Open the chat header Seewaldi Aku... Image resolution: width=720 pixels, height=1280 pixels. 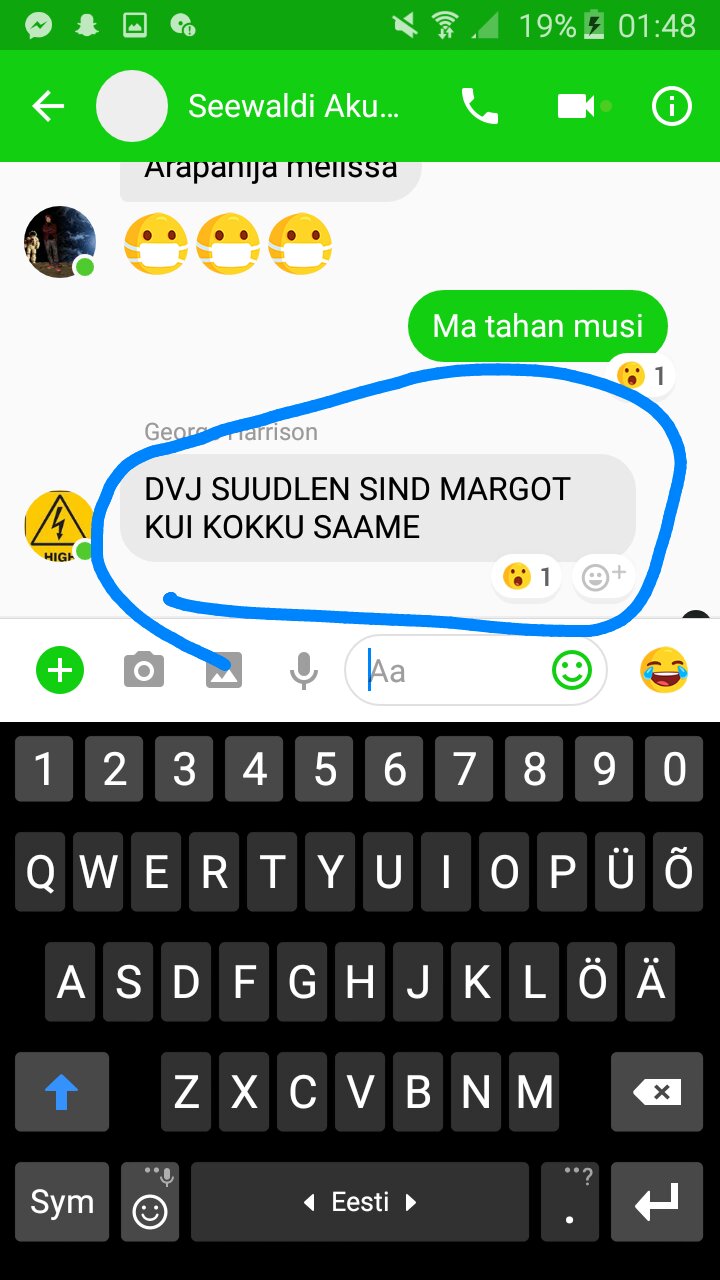point(293,106)
